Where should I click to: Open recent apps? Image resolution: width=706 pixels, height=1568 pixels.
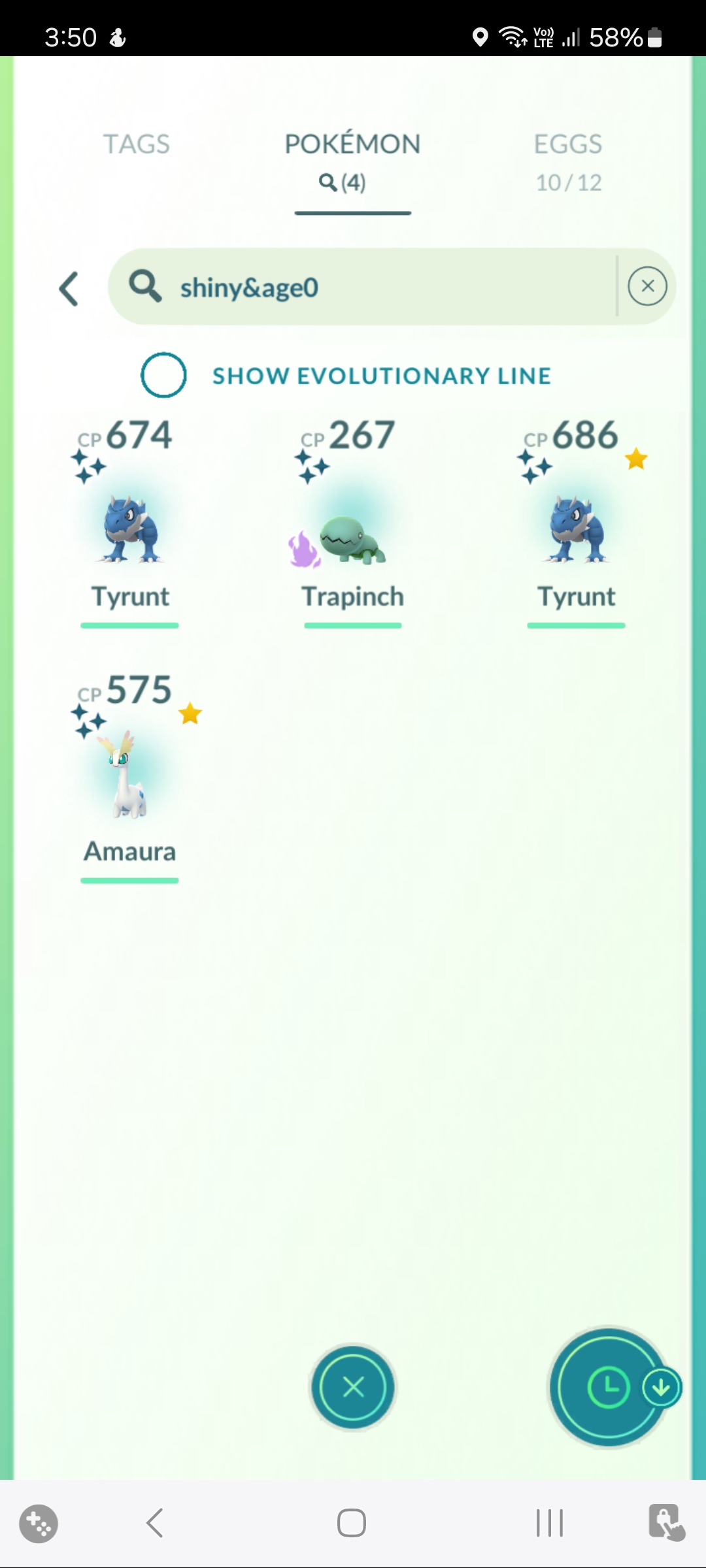tap(549, 1523)
